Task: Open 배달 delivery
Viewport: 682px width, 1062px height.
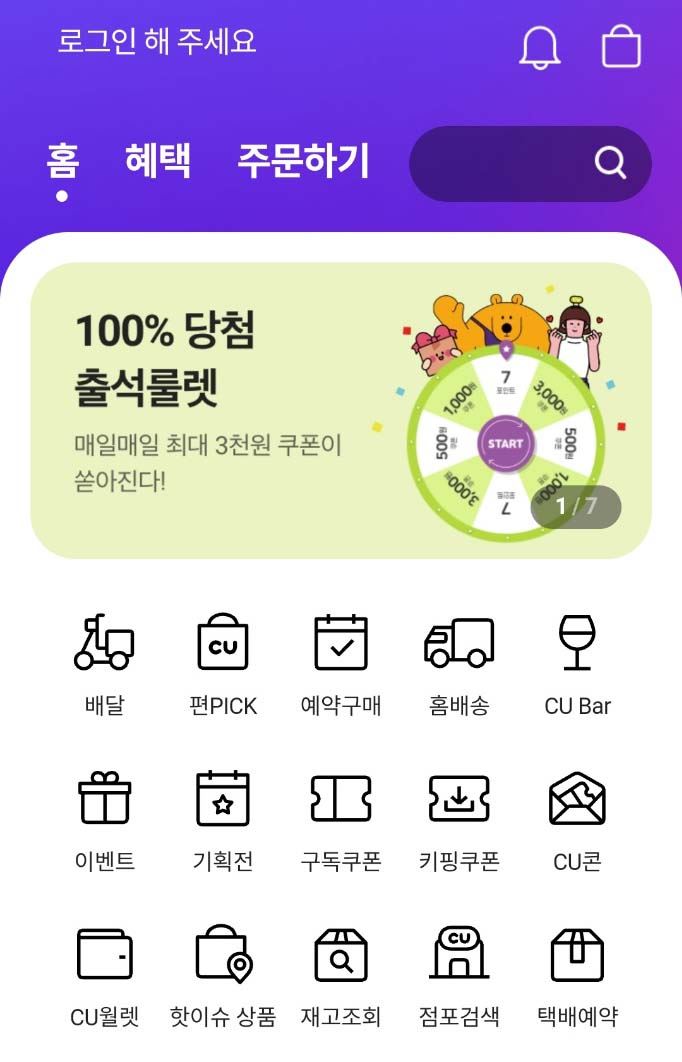Action: [x=104, y=662]
